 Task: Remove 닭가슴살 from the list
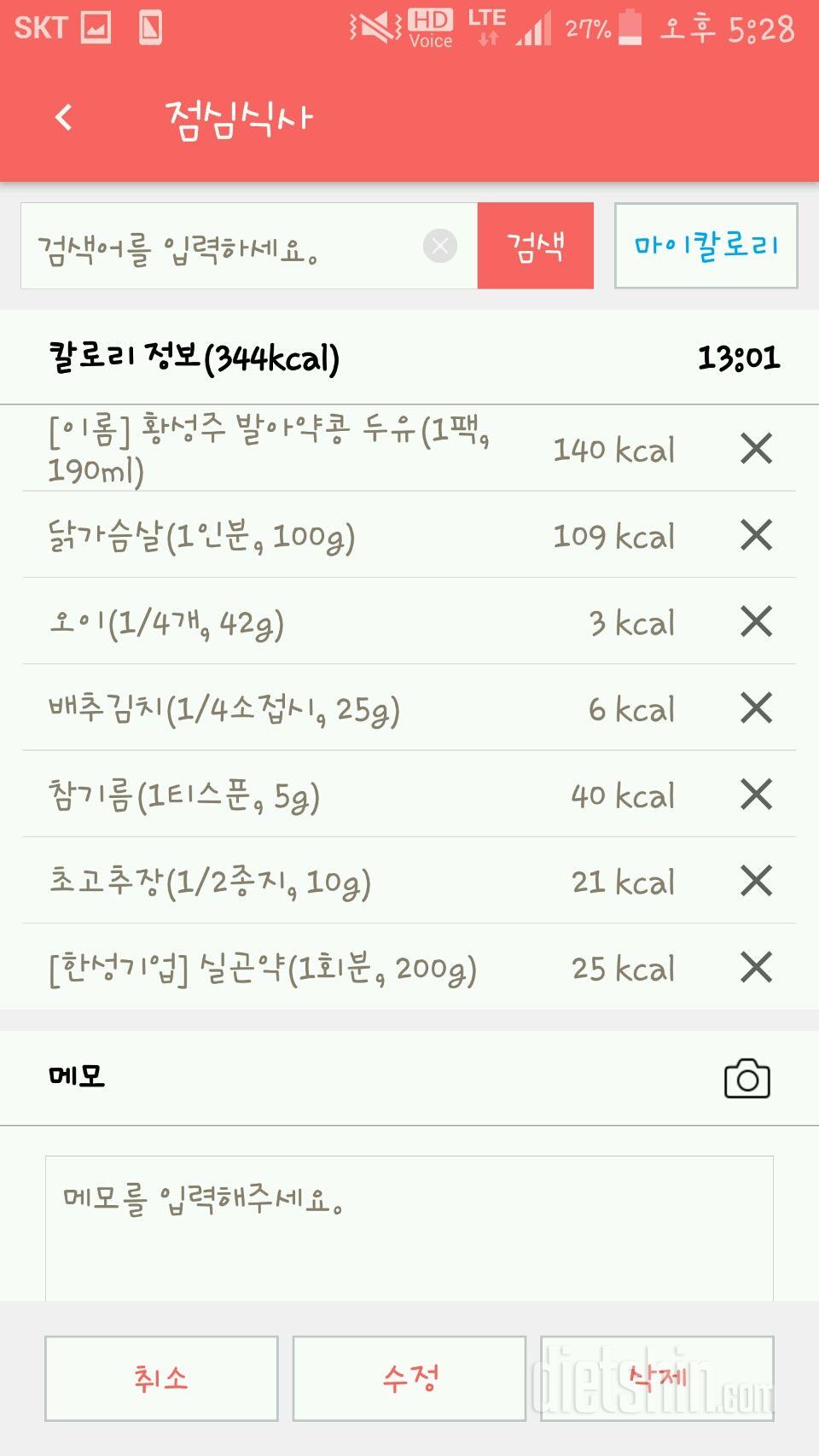coord(756,535)
